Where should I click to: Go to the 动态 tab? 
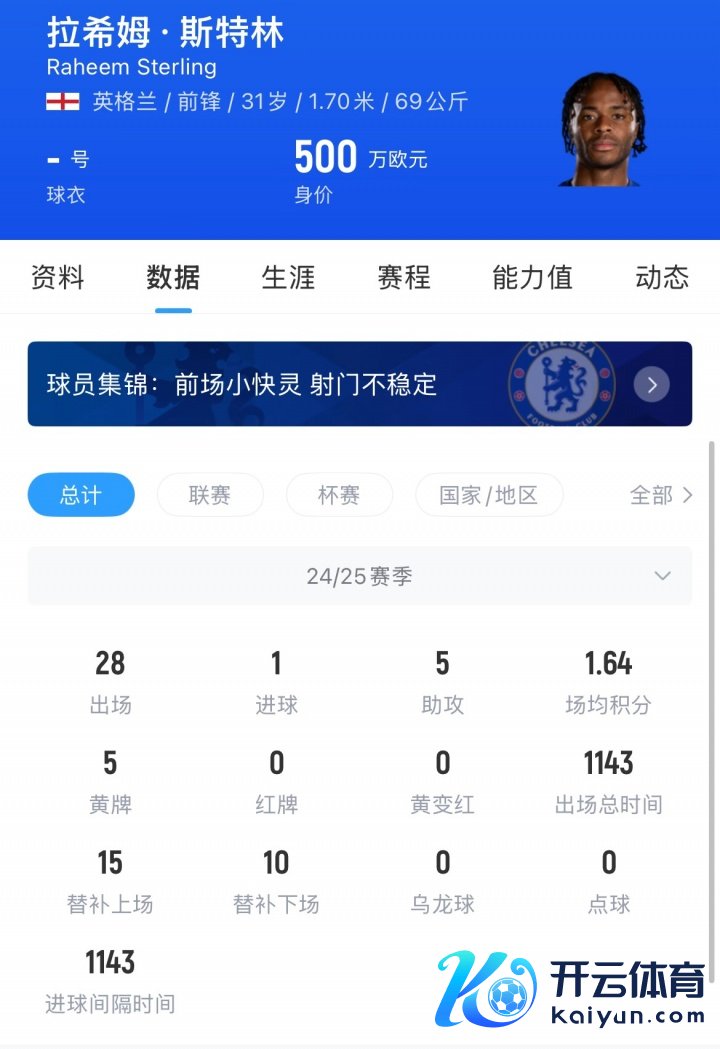(x=662, y=277)
